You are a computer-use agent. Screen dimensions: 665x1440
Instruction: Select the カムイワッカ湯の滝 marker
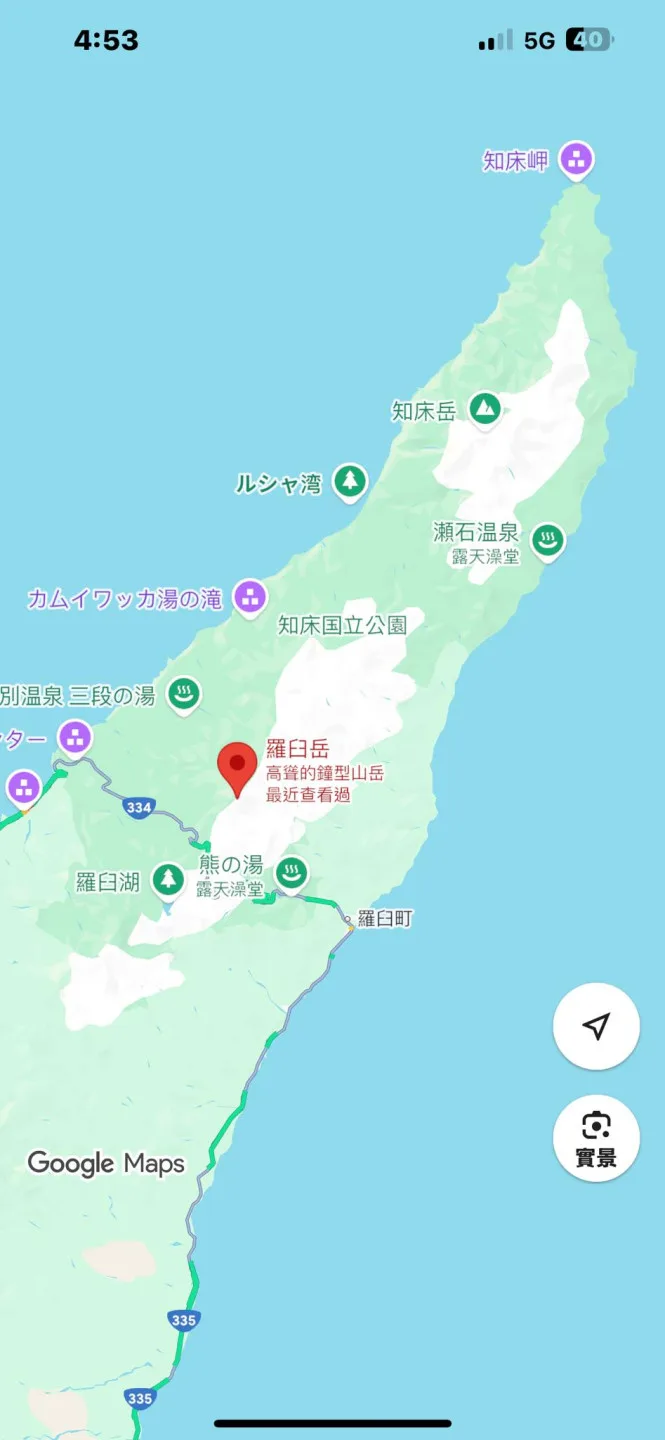(250, 597)
